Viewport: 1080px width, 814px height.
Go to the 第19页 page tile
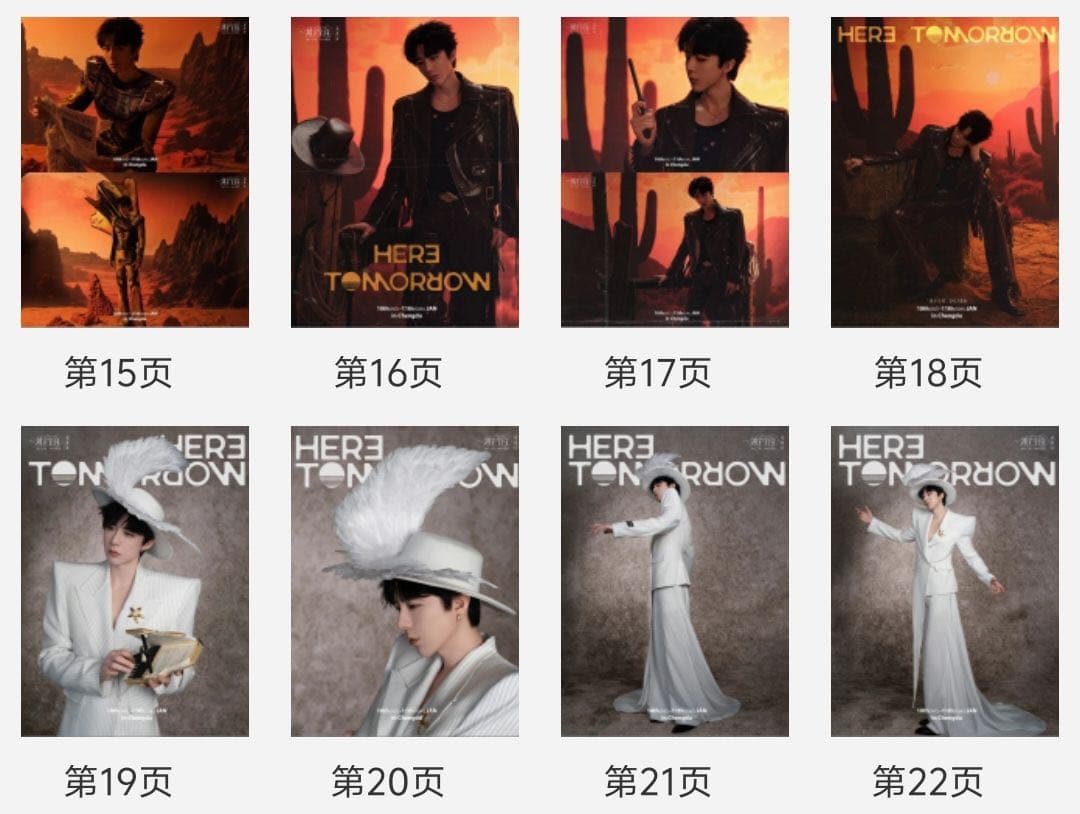point(135,581)
